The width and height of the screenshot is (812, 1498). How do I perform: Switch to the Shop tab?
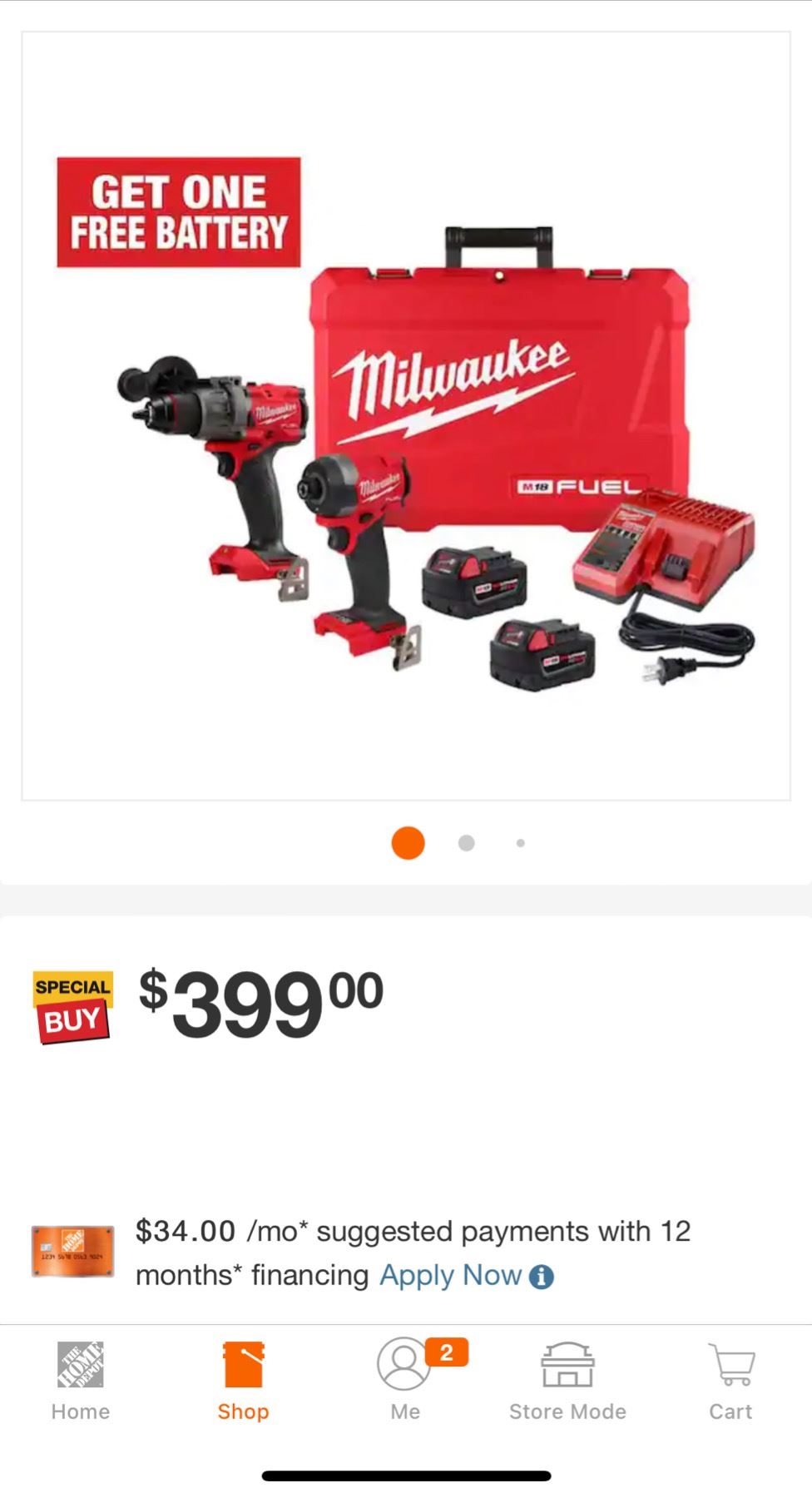[x=243, y=1380]
